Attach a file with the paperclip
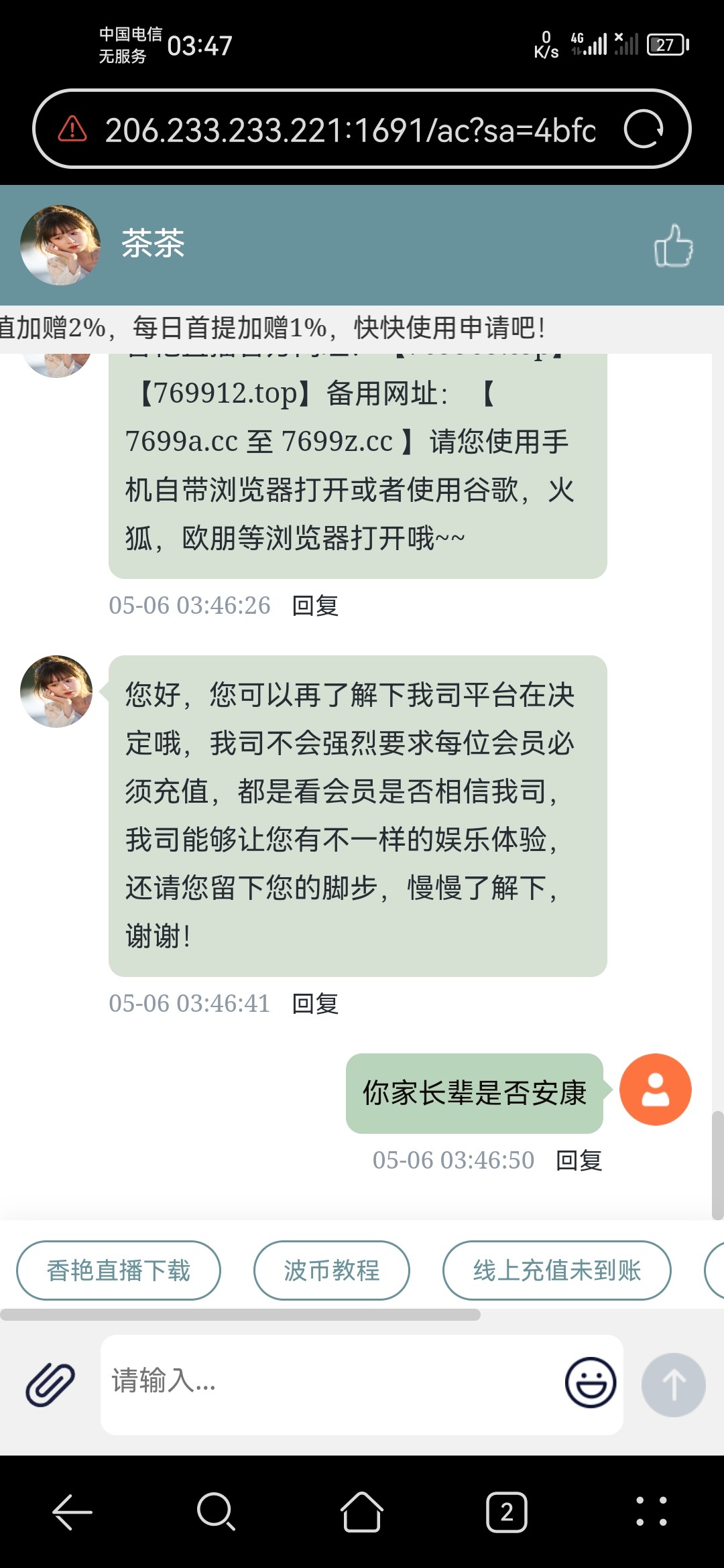Image resolution: width=724 pixels, height=1568 pixels. click(x=50, y=1384)
